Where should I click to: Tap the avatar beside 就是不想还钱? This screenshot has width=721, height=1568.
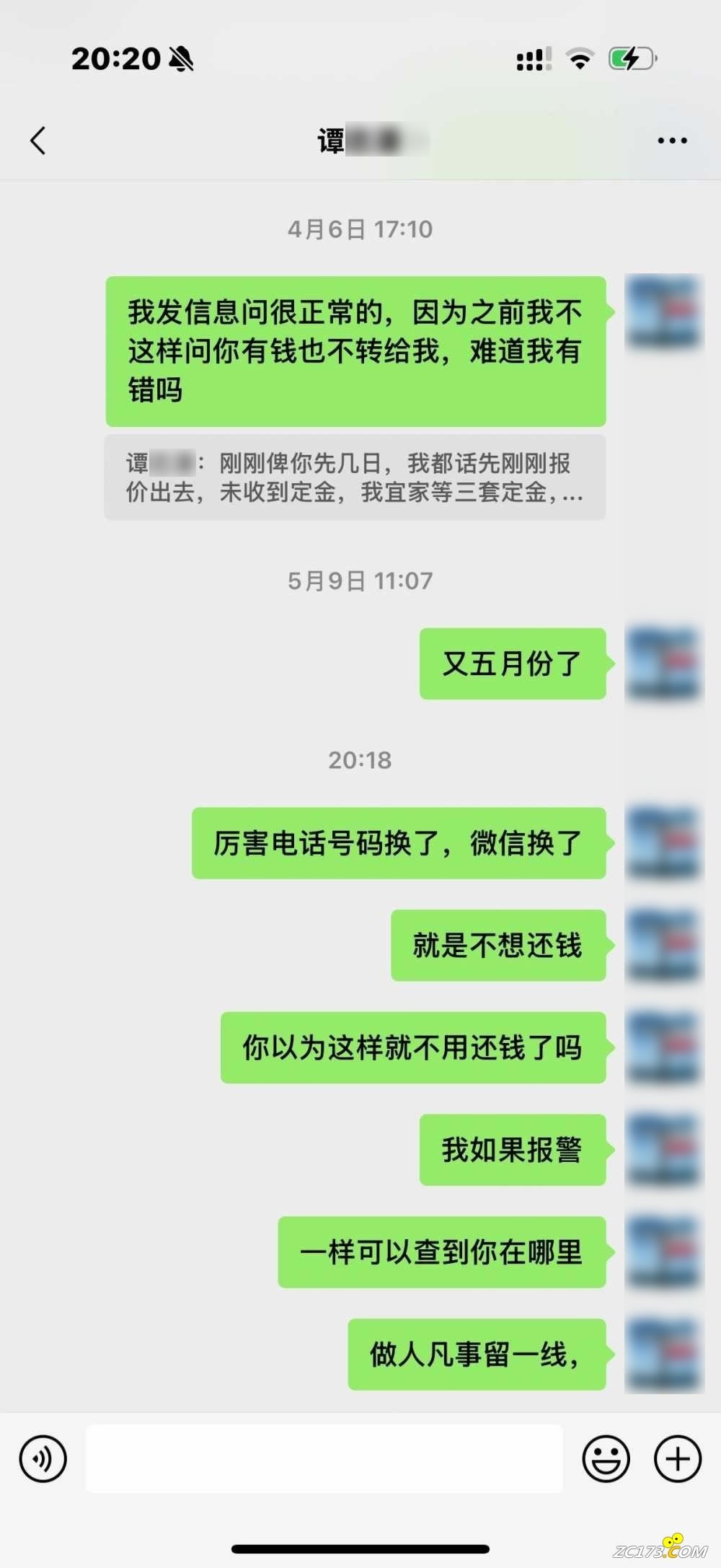663,946
